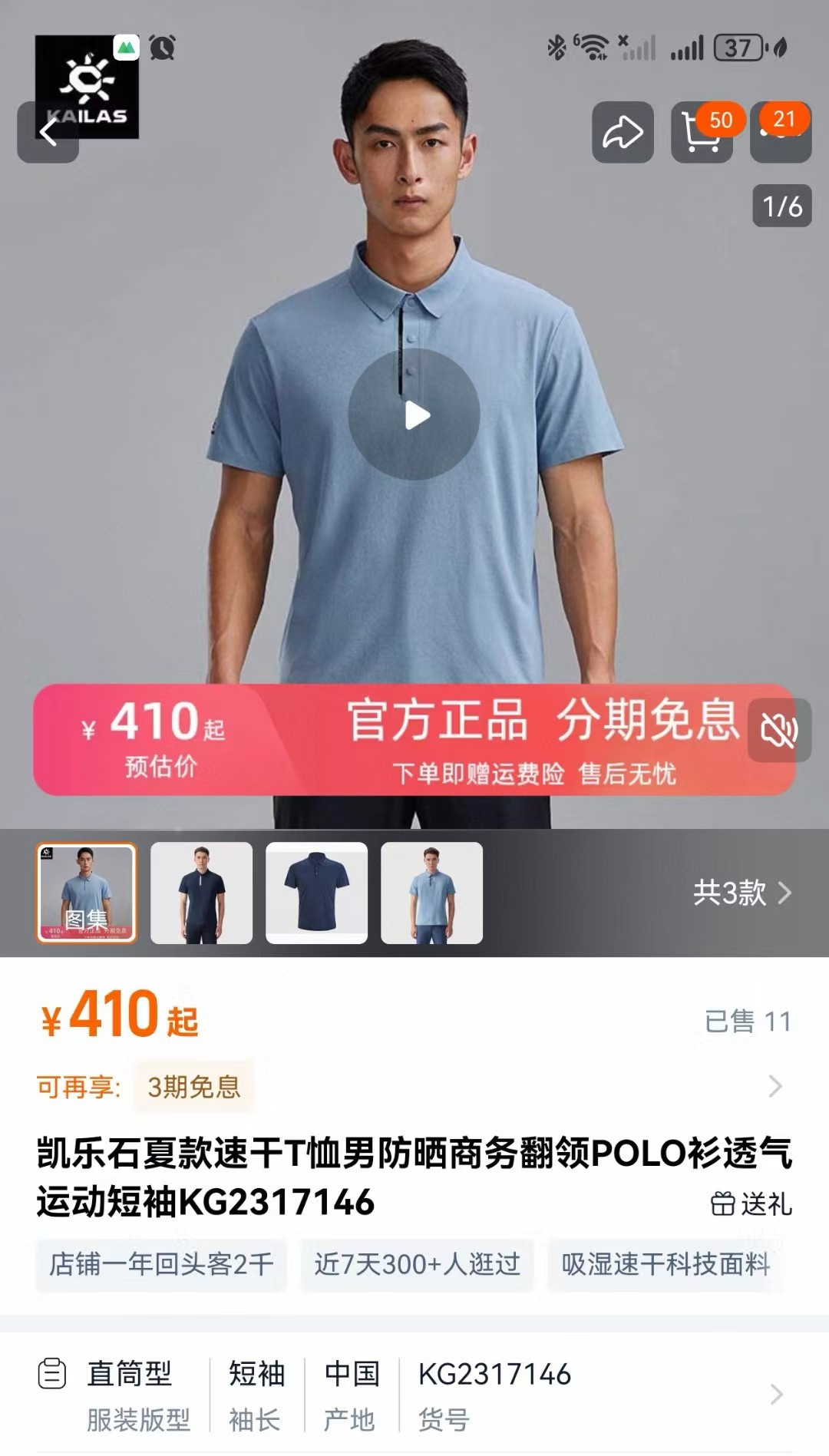
Task: View the flat navy polo shirt thumbnail
Action: [316, 893]
